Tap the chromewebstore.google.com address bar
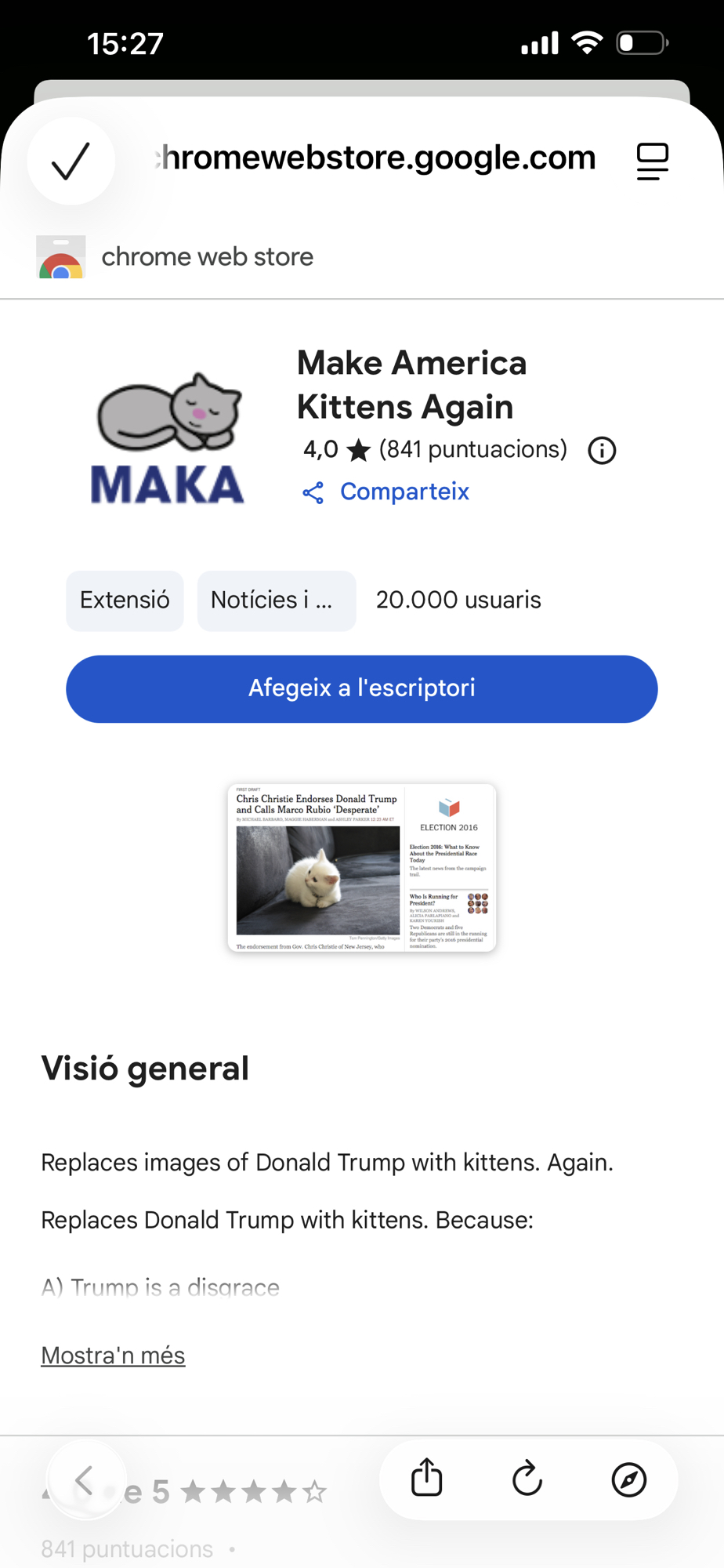724x1568 pixels. [x=376, y=158]
